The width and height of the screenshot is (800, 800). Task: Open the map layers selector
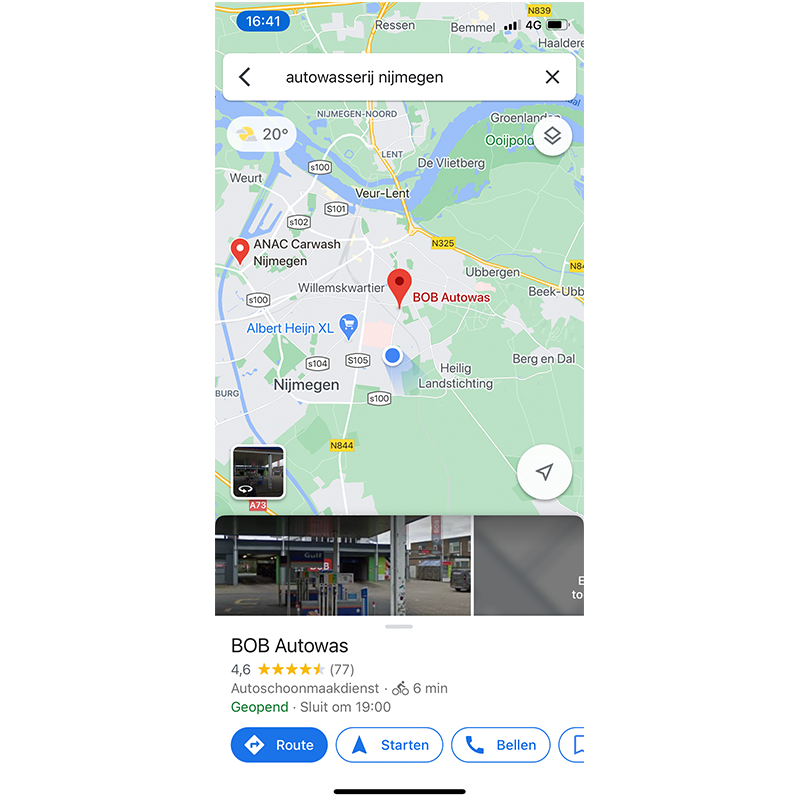[x=552, y=136]
